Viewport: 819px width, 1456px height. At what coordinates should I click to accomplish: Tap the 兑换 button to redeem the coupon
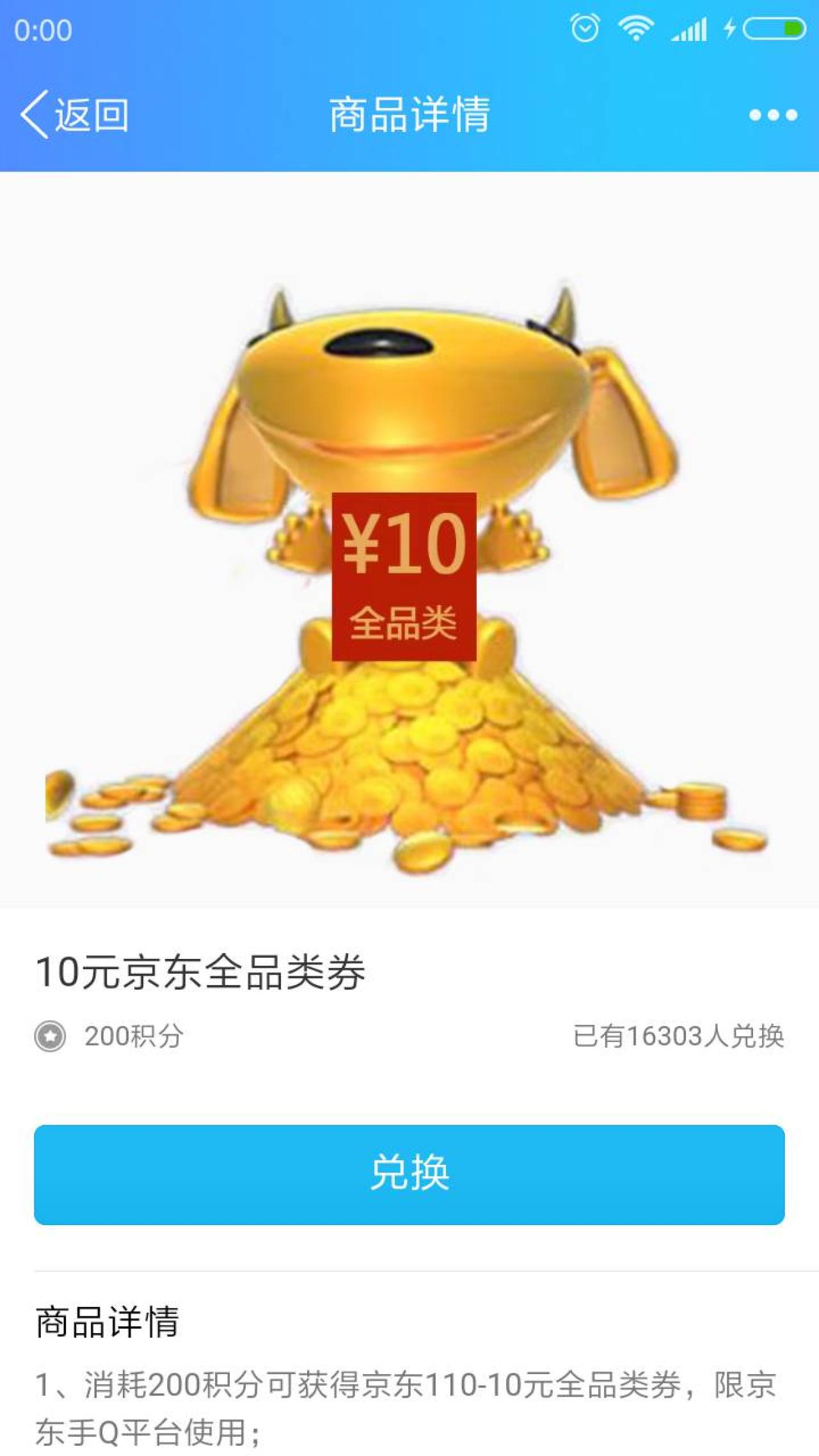(x=409, y=1175)
